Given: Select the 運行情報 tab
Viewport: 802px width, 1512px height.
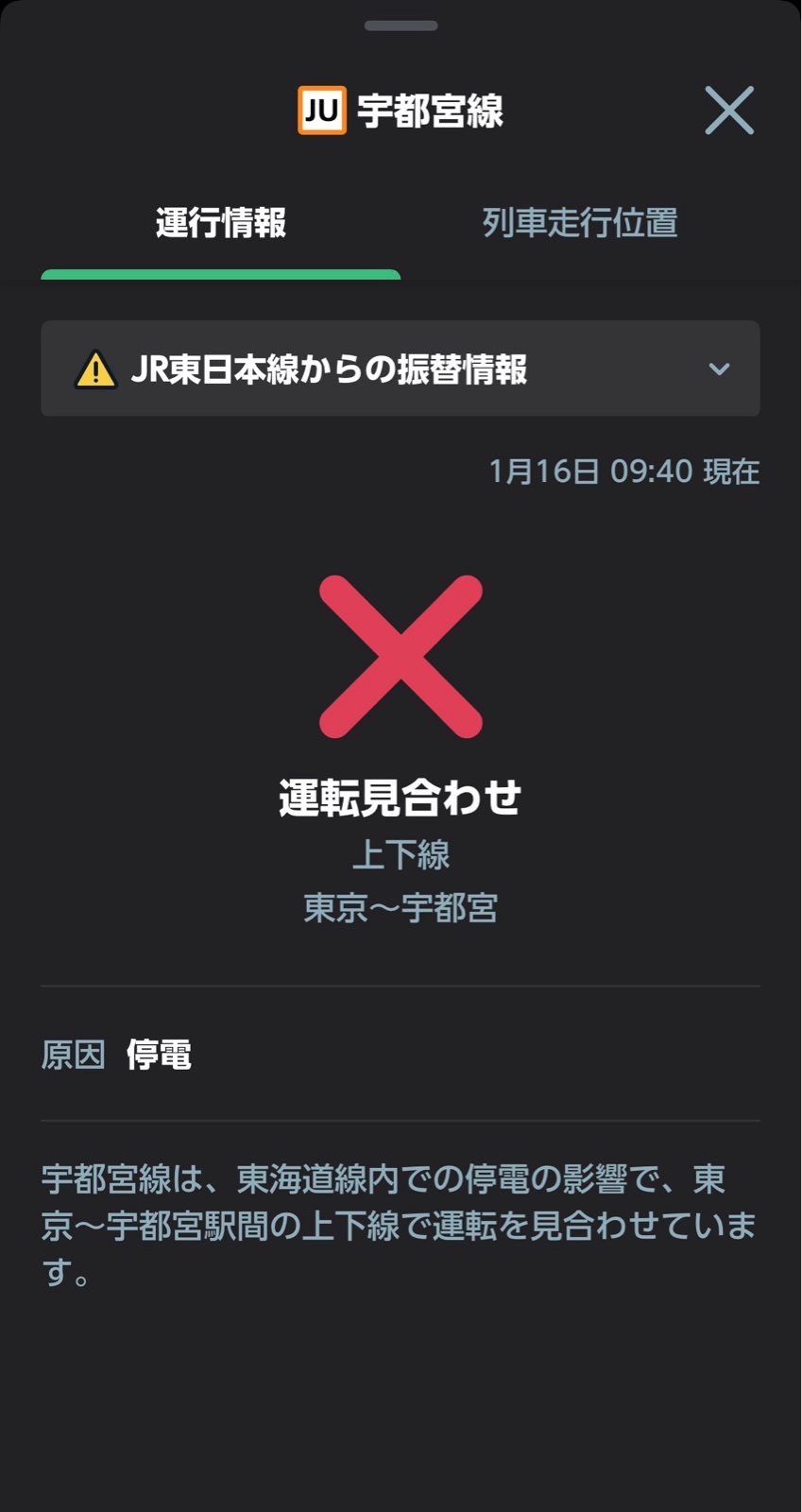Looking at the screenshot, I should 220,224.
